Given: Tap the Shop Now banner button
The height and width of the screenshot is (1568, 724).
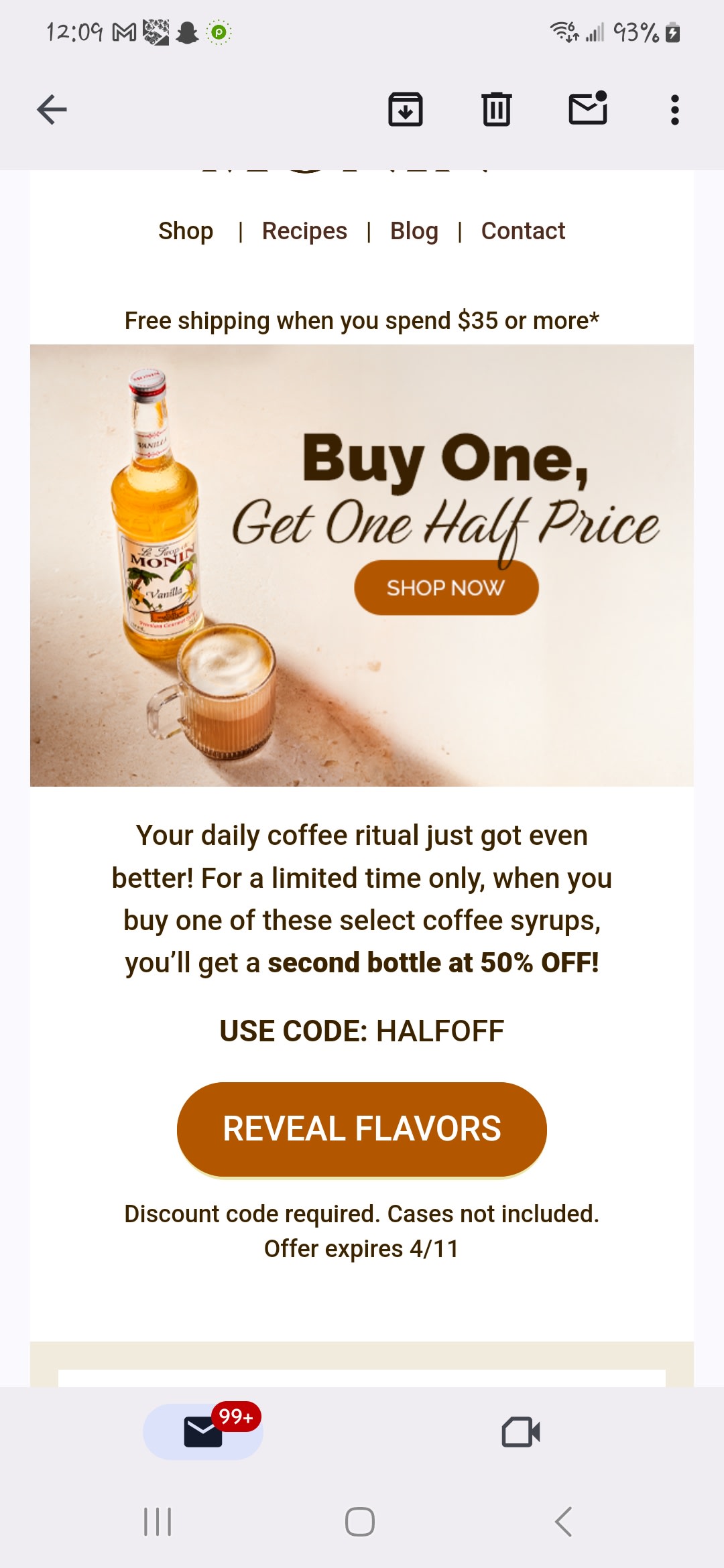Looking at the screenshot, I should (446, 588).
